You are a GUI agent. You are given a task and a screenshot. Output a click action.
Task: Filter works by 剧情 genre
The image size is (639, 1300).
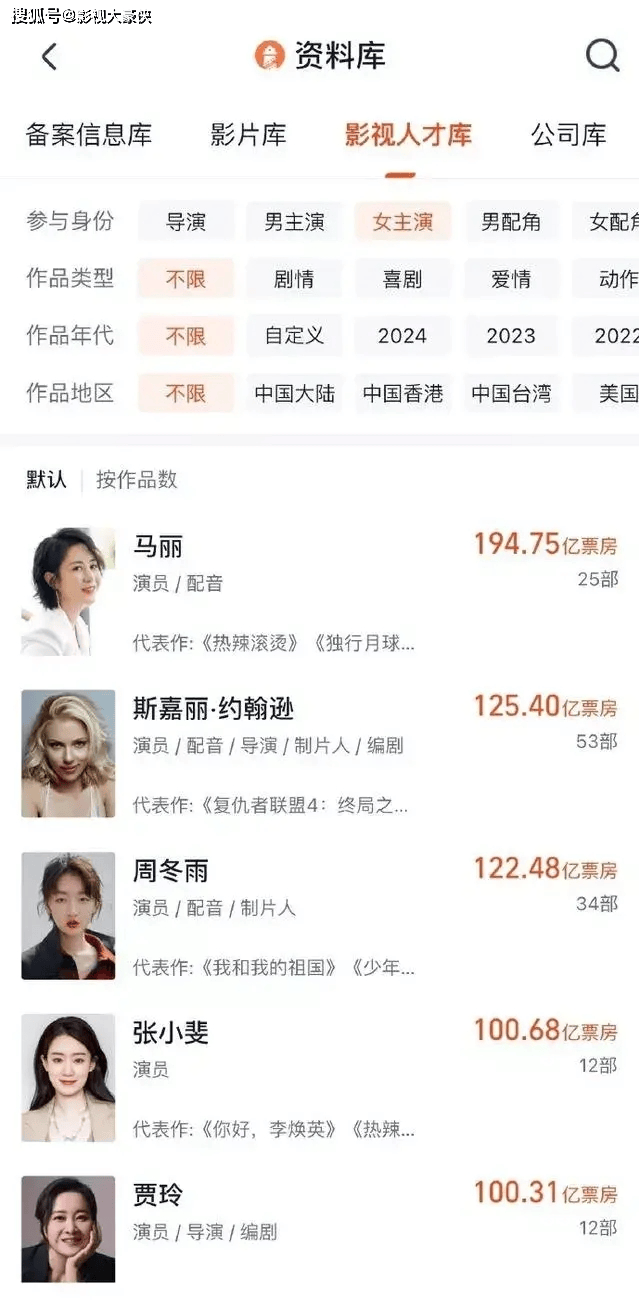tap(294, 279)
